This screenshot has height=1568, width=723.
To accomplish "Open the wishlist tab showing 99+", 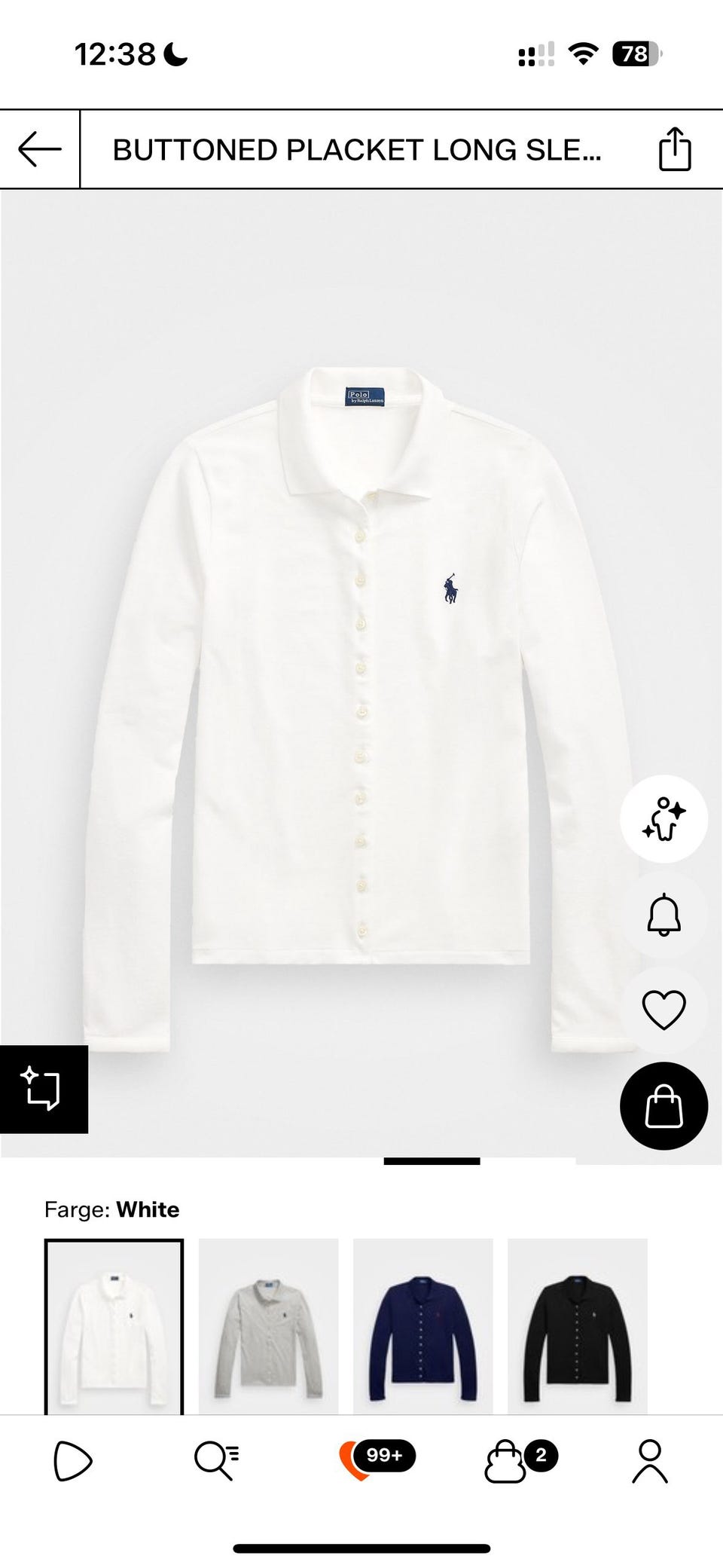I will [375, 1459].
